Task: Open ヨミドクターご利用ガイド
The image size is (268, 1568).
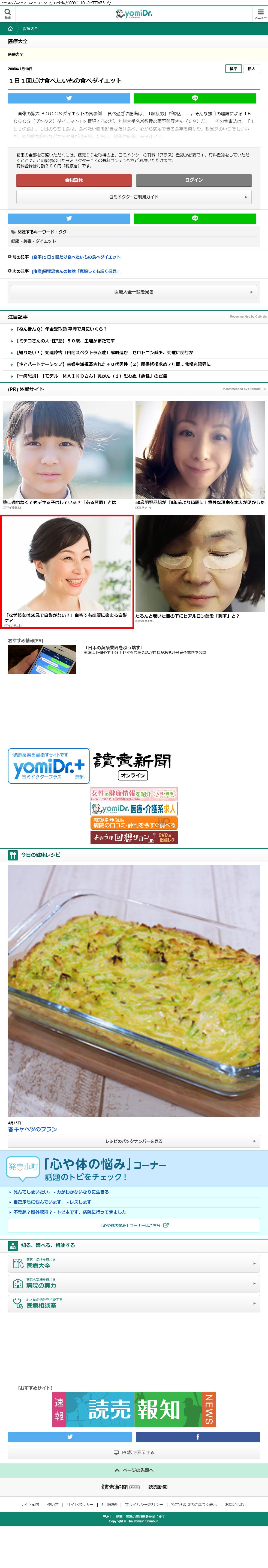Action: coord(134,197)
